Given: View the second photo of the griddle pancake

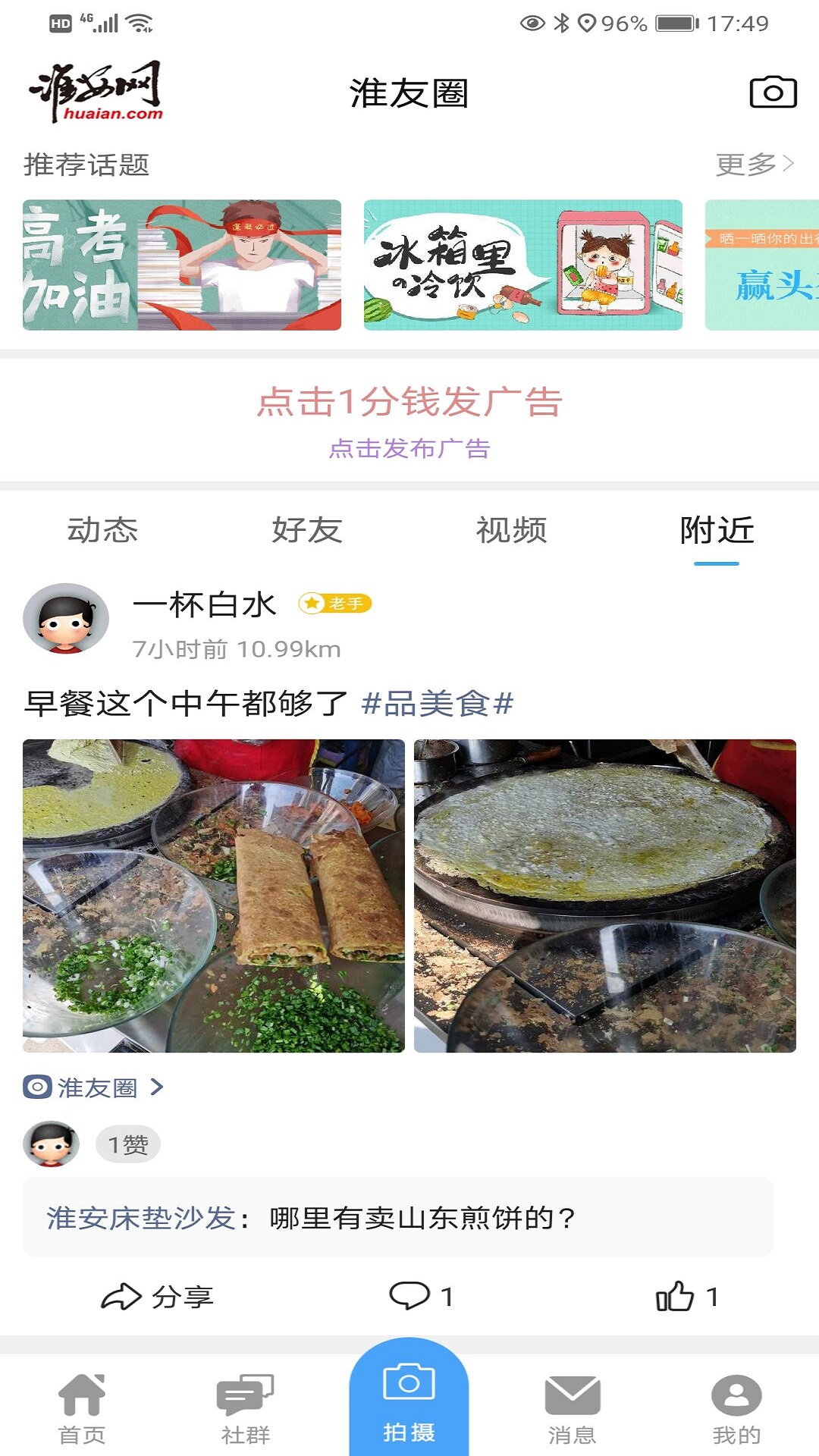Looking at the screenshot, I should (x=604, y=896).
